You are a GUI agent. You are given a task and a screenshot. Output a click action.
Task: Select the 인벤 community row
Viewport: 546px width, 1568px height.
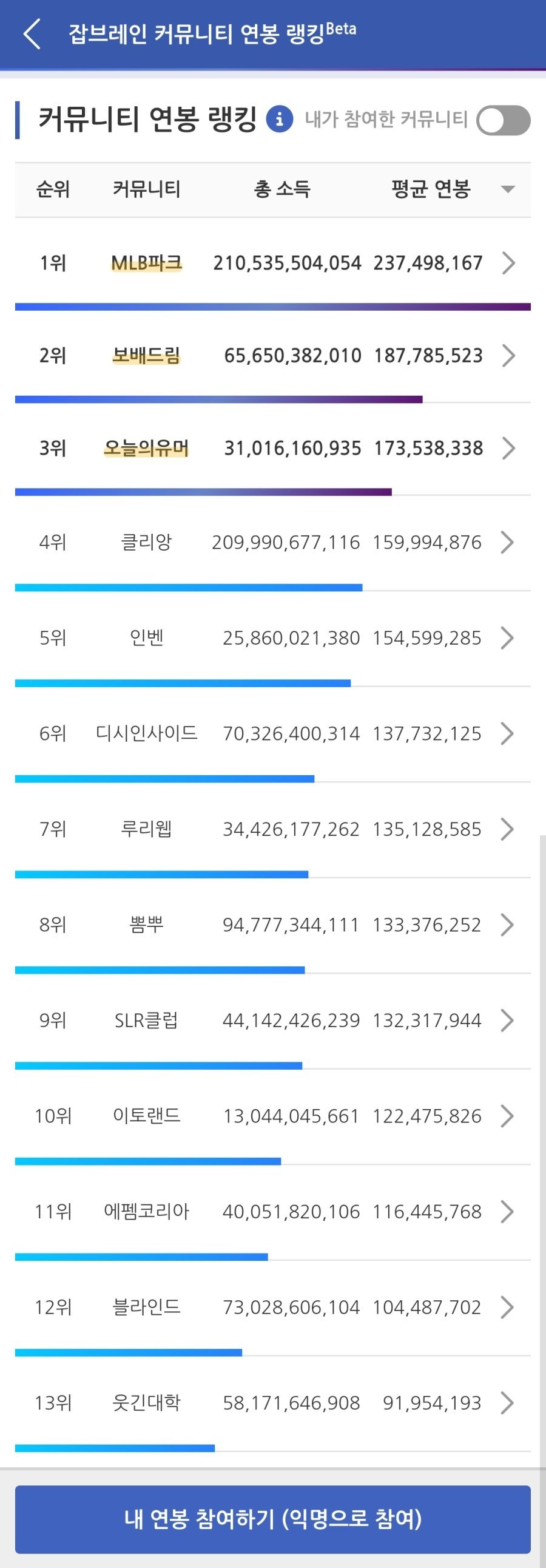pyautogui.click(x=272, y=638)
